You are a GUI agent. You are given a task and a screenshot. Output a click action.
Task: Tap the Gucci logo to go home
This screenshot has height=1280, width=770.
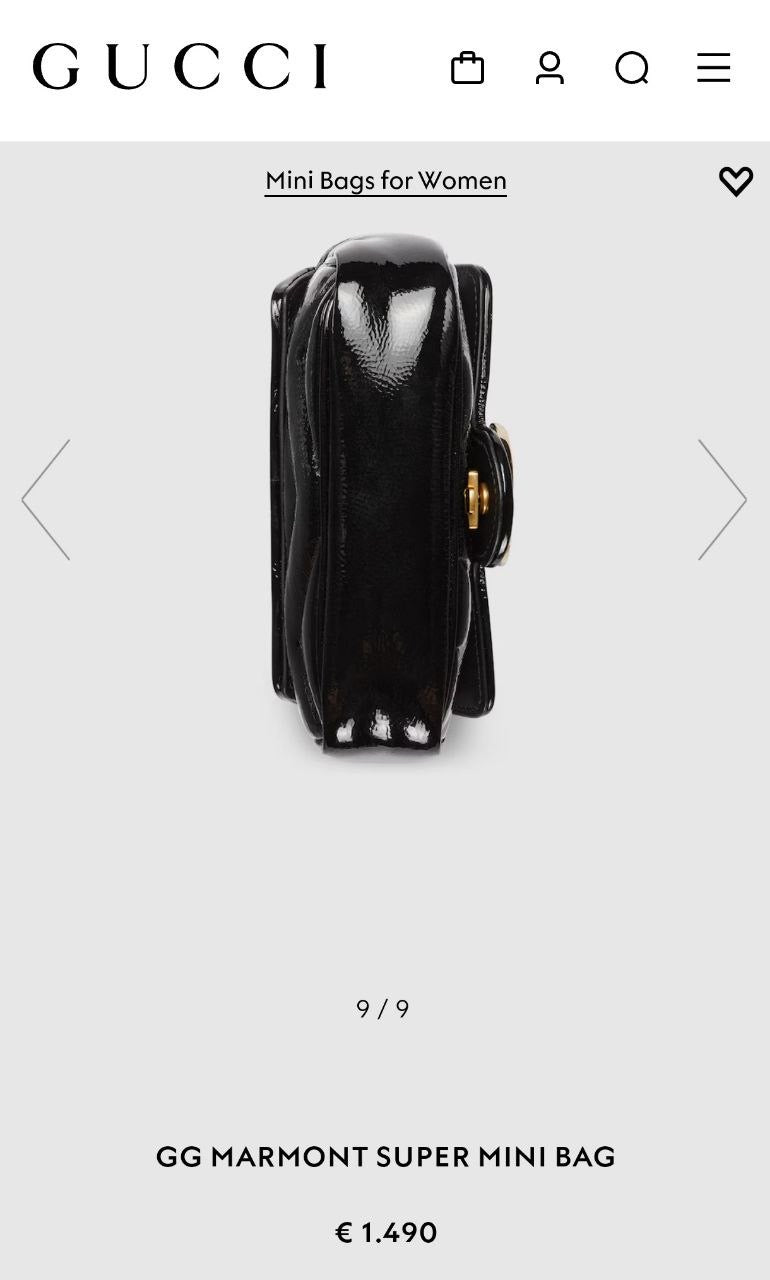tap(180, 67)
